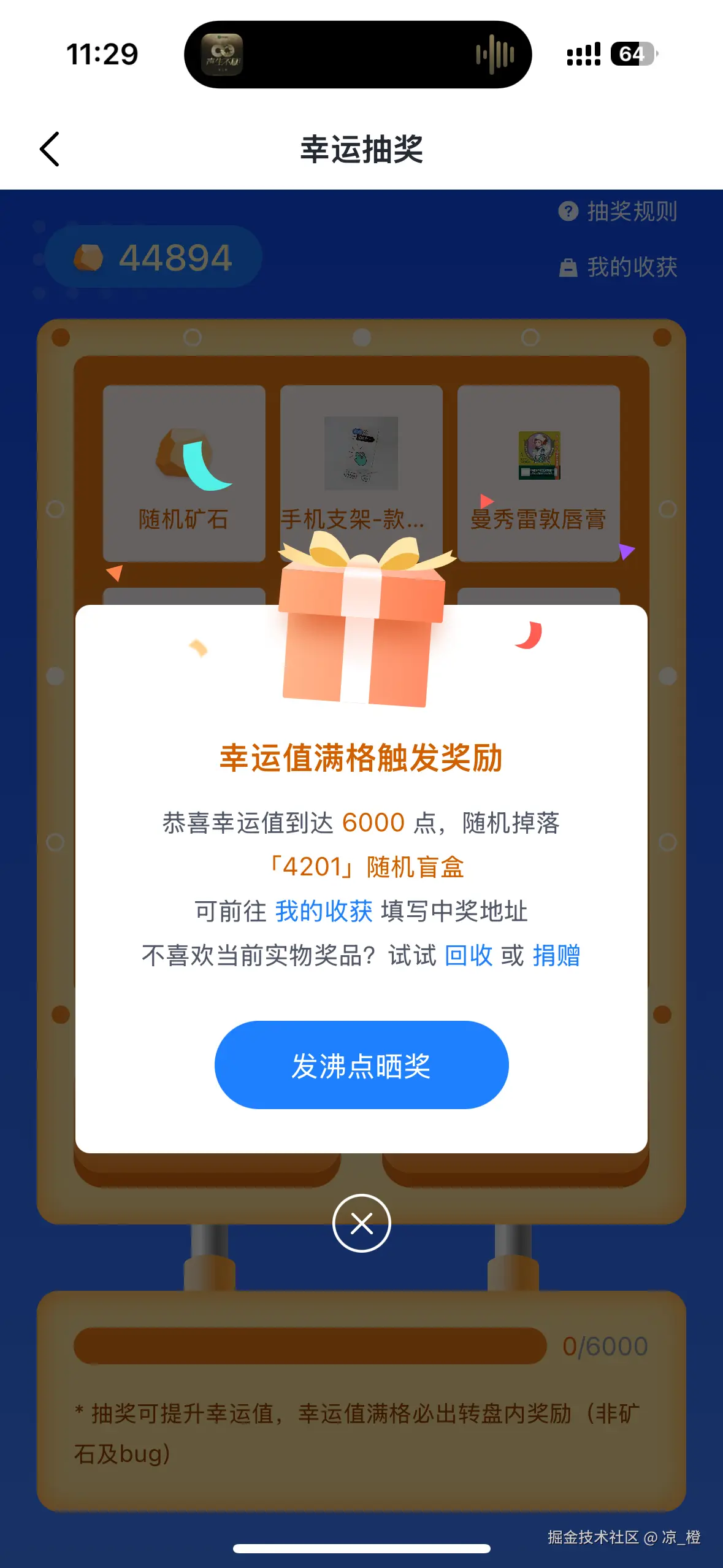Tap the back arrow to leave 幸运抽奖
This screenshot has width=723, height=1568.
click(x=50, y=149)
